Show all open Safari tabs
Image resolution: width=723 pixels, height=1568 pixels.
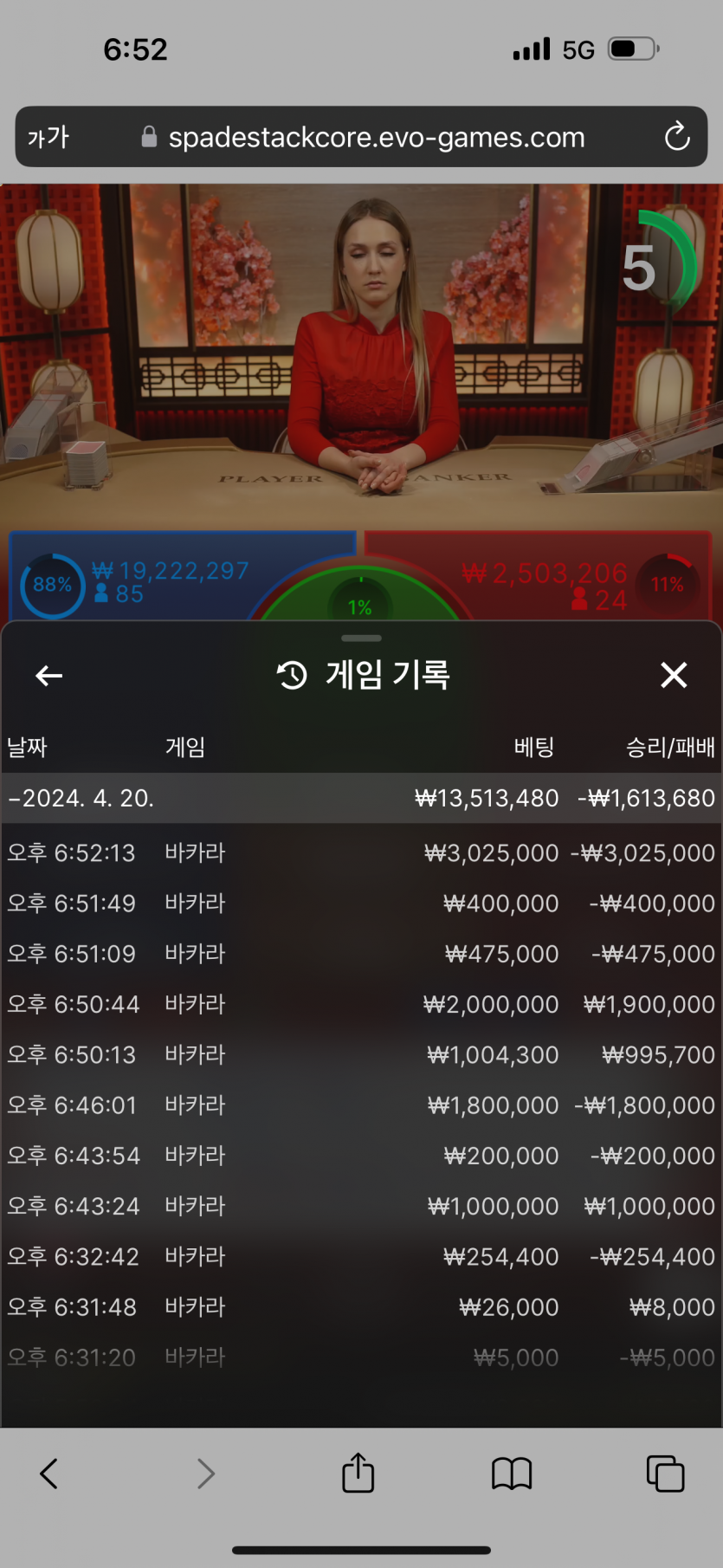point(665,1474)
